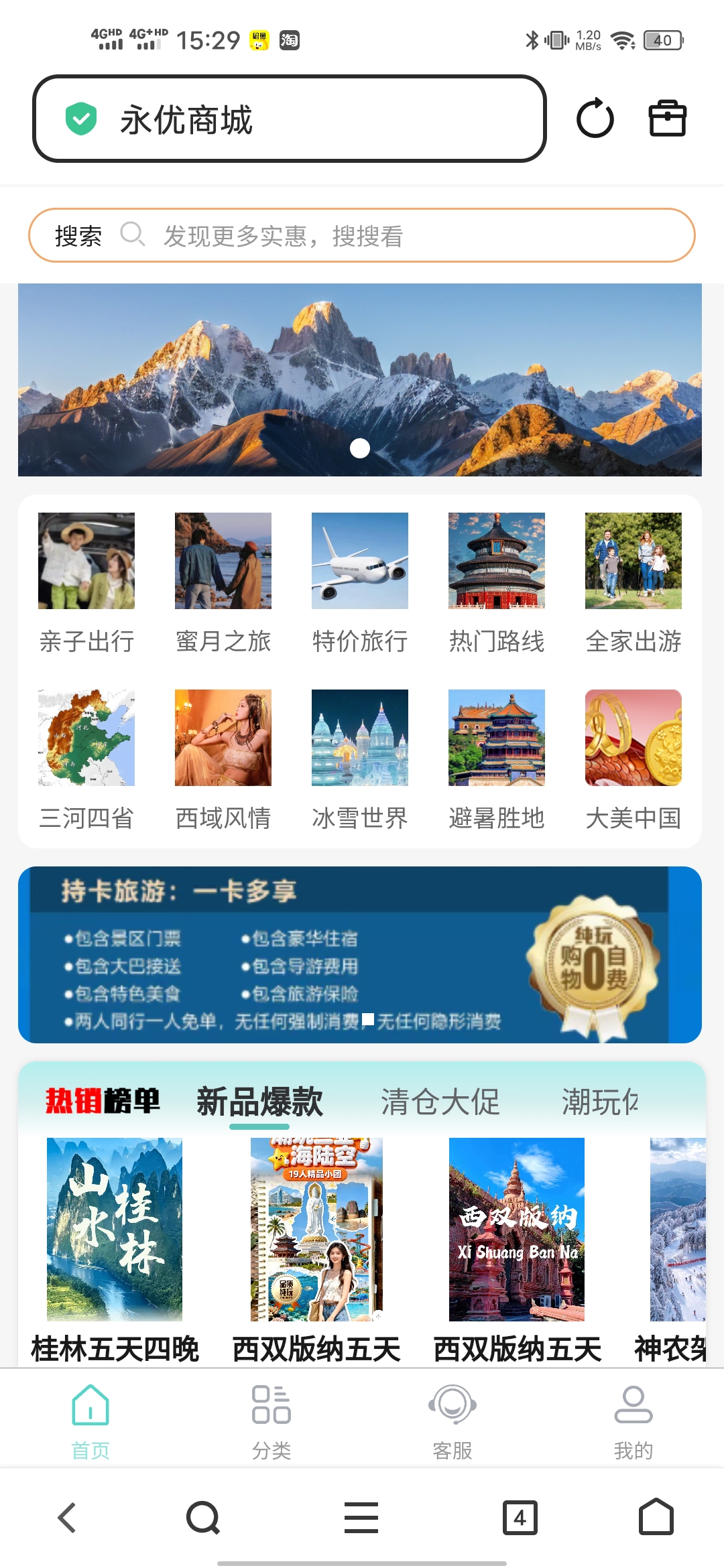Reload the page with the refresh icon
724x1568 pixels.
(595, 119)
